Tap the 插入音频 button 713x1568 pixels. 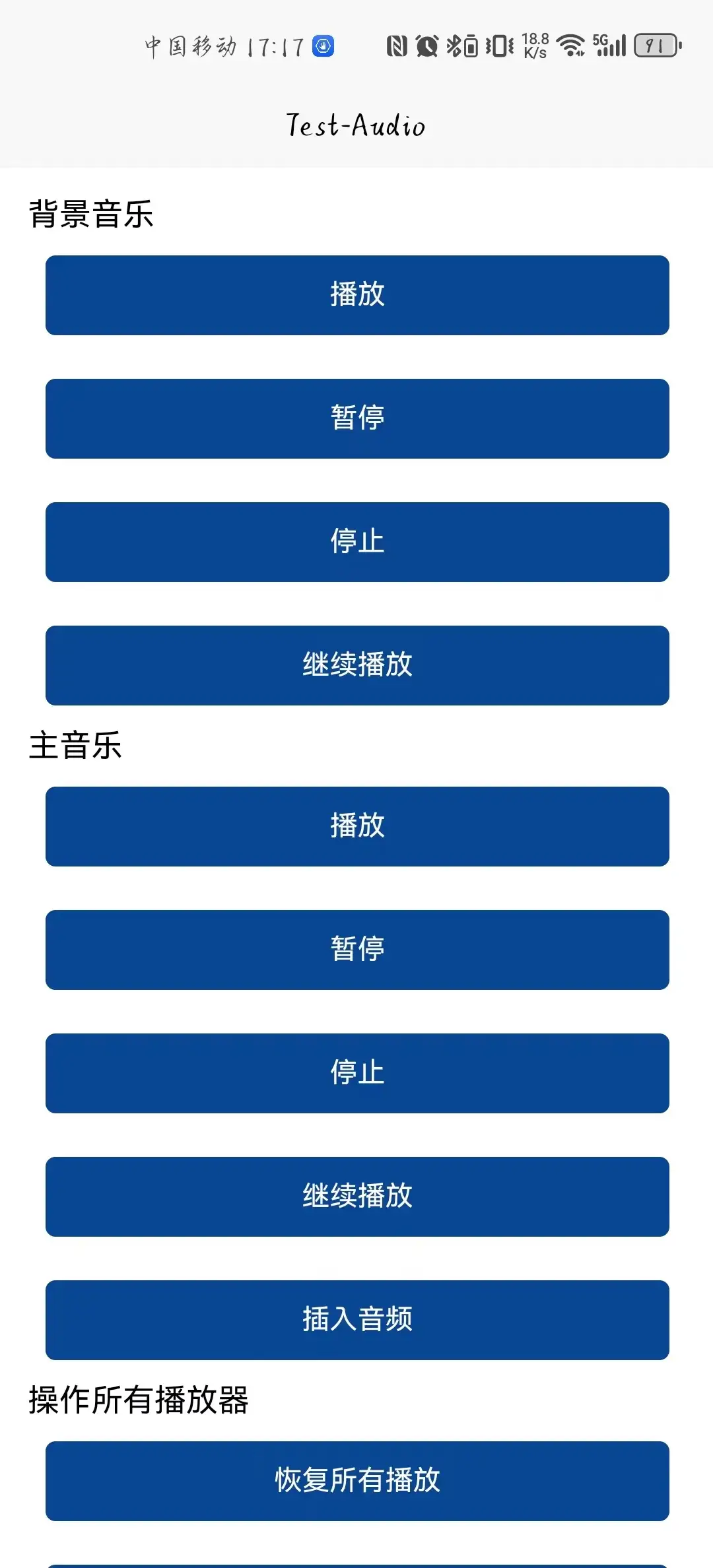(x=357, y=1320)
